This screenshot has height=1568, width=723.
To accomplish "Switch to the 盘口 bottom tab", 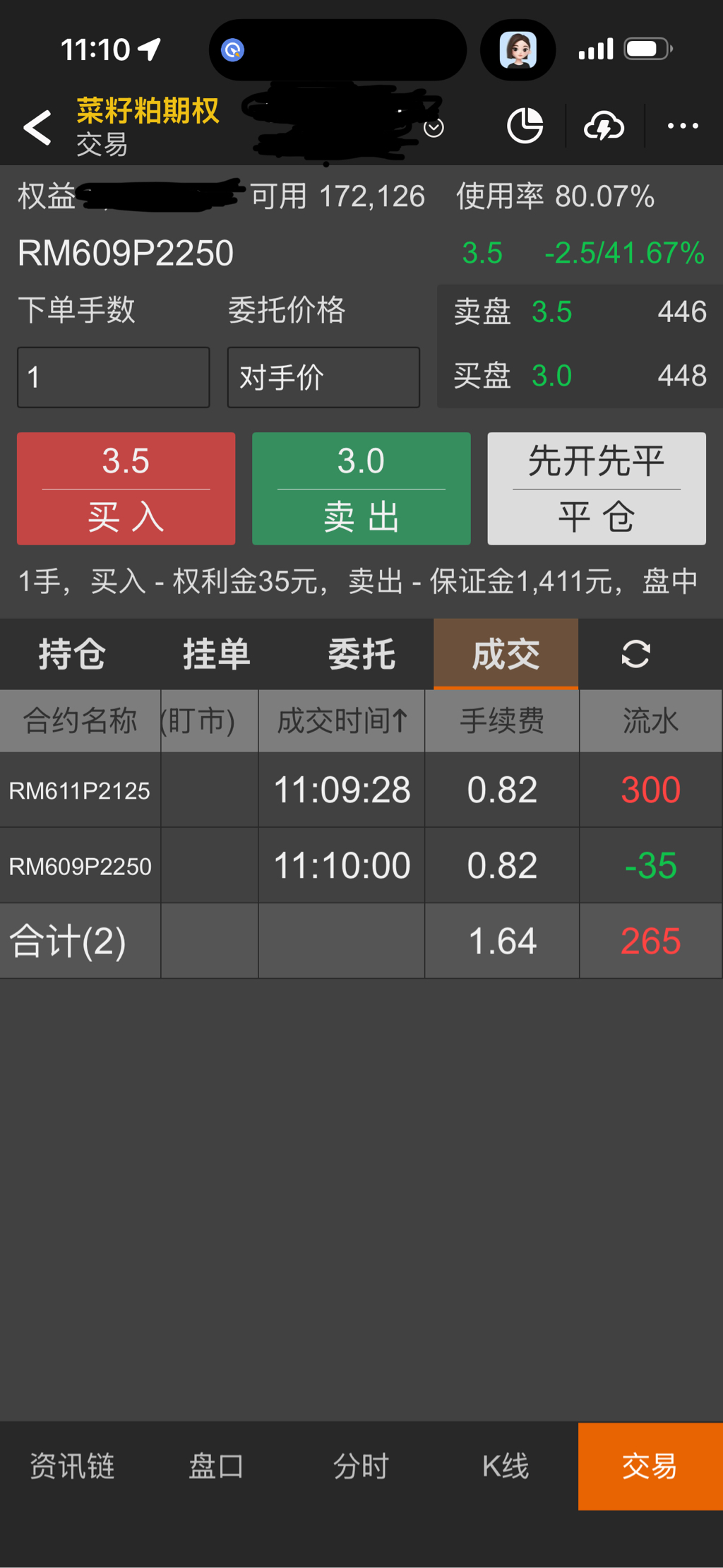I will pos(217,1466).
